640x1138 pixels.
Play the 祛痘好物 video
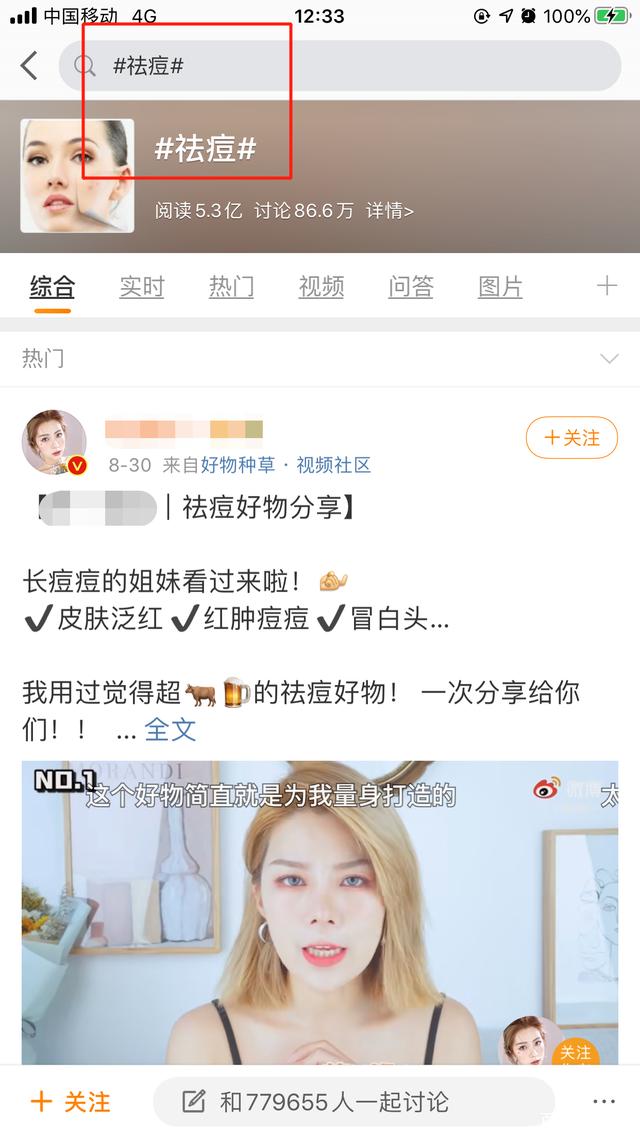coord(320,910)
